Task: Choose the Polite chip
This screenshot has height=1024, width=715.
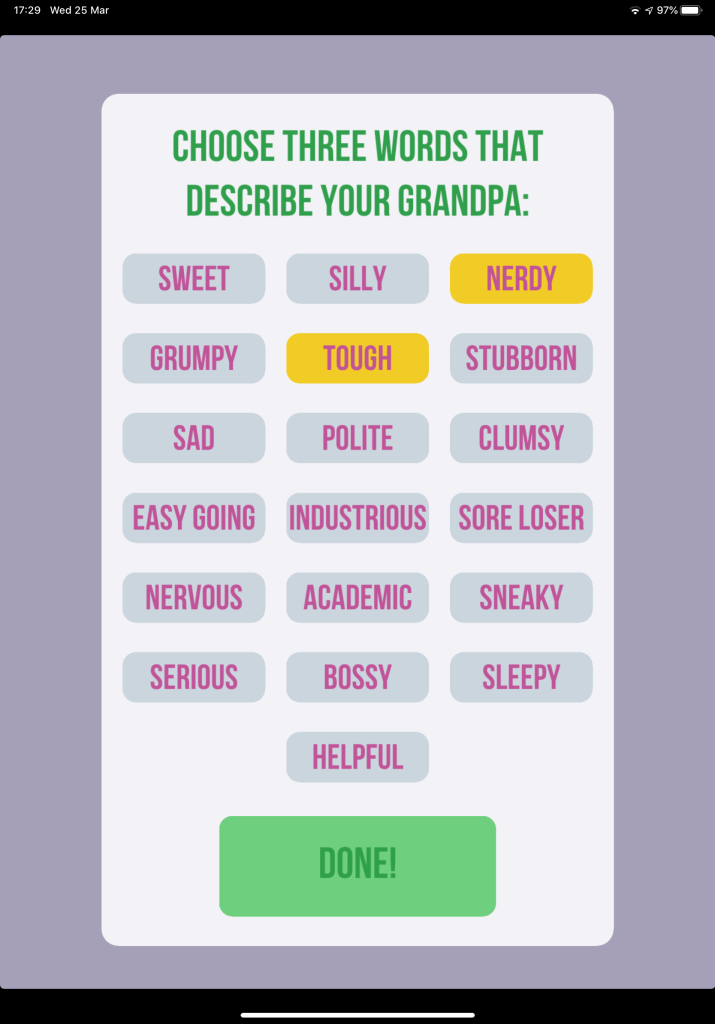Action: click(357, 438)
